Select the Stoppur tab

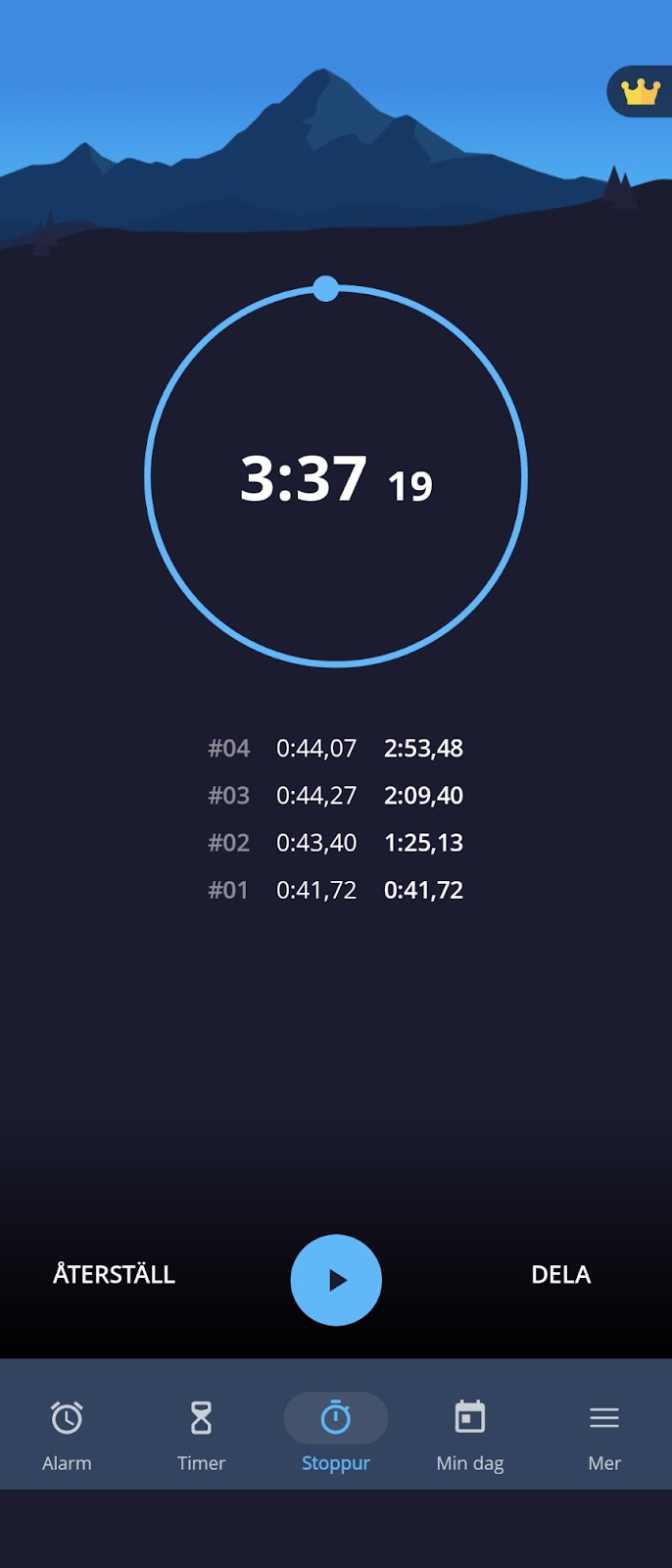tap(336, 1435)
